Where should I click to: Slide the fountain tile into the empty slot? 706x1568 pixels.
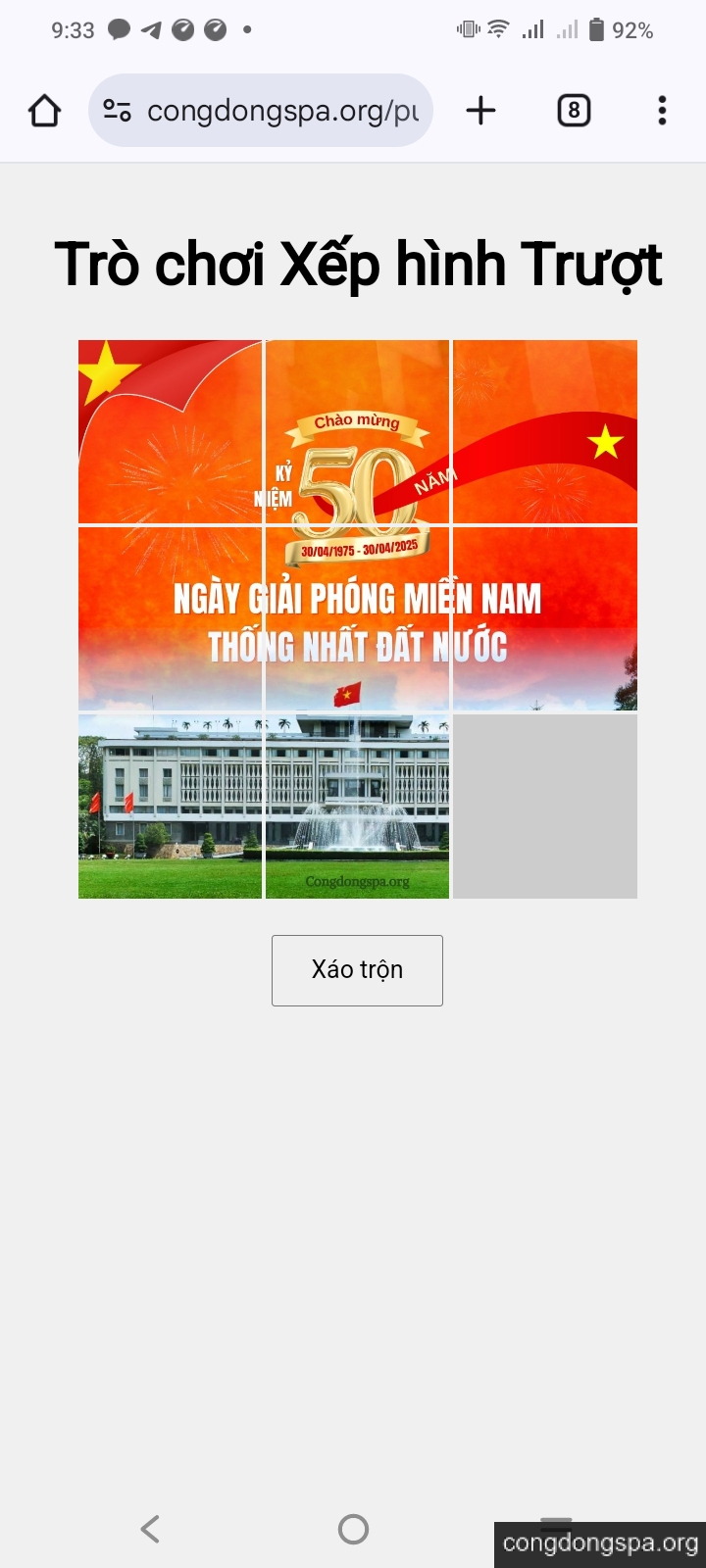pos(357,806)
